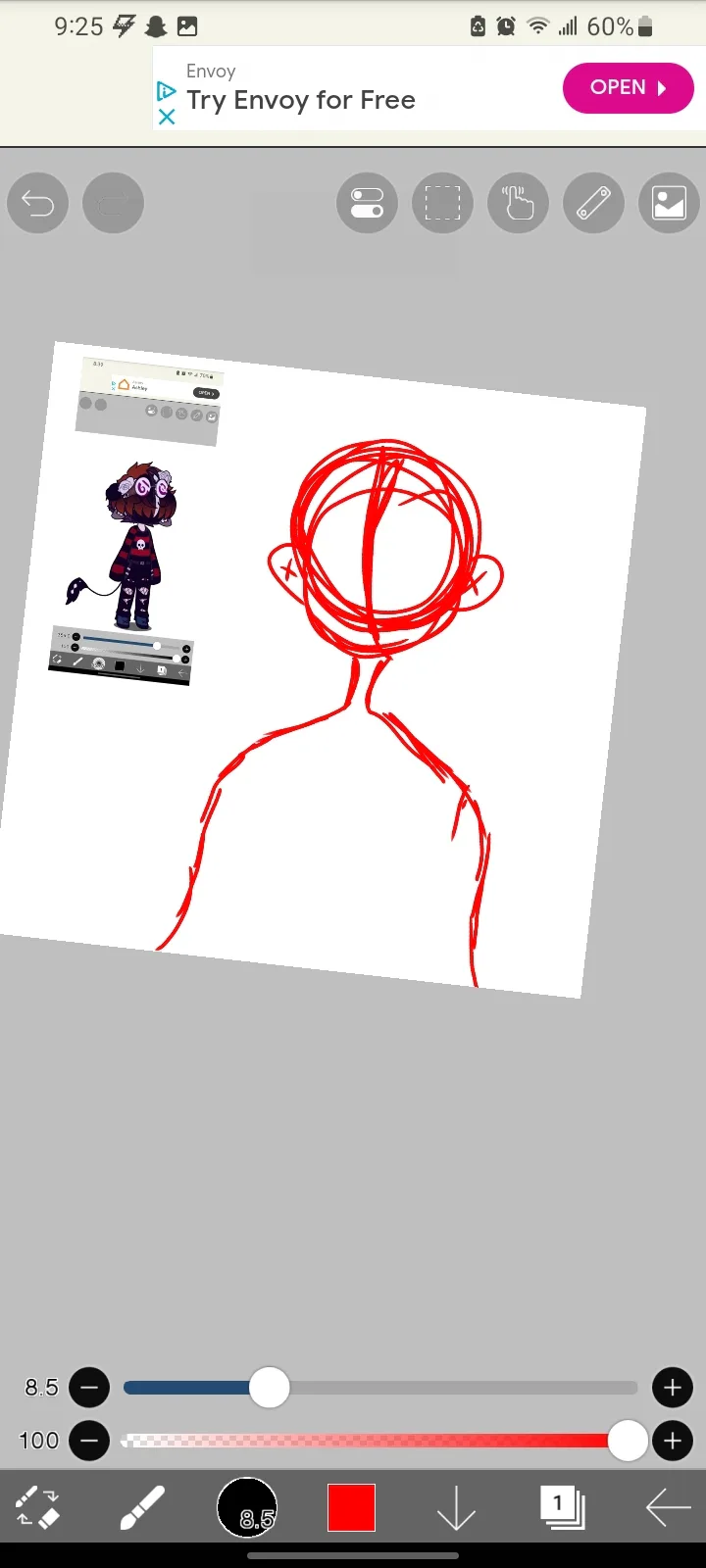The width and height of the screenshot is (706, 1568).
Task: Open the selection area tool
Action: 442,203
